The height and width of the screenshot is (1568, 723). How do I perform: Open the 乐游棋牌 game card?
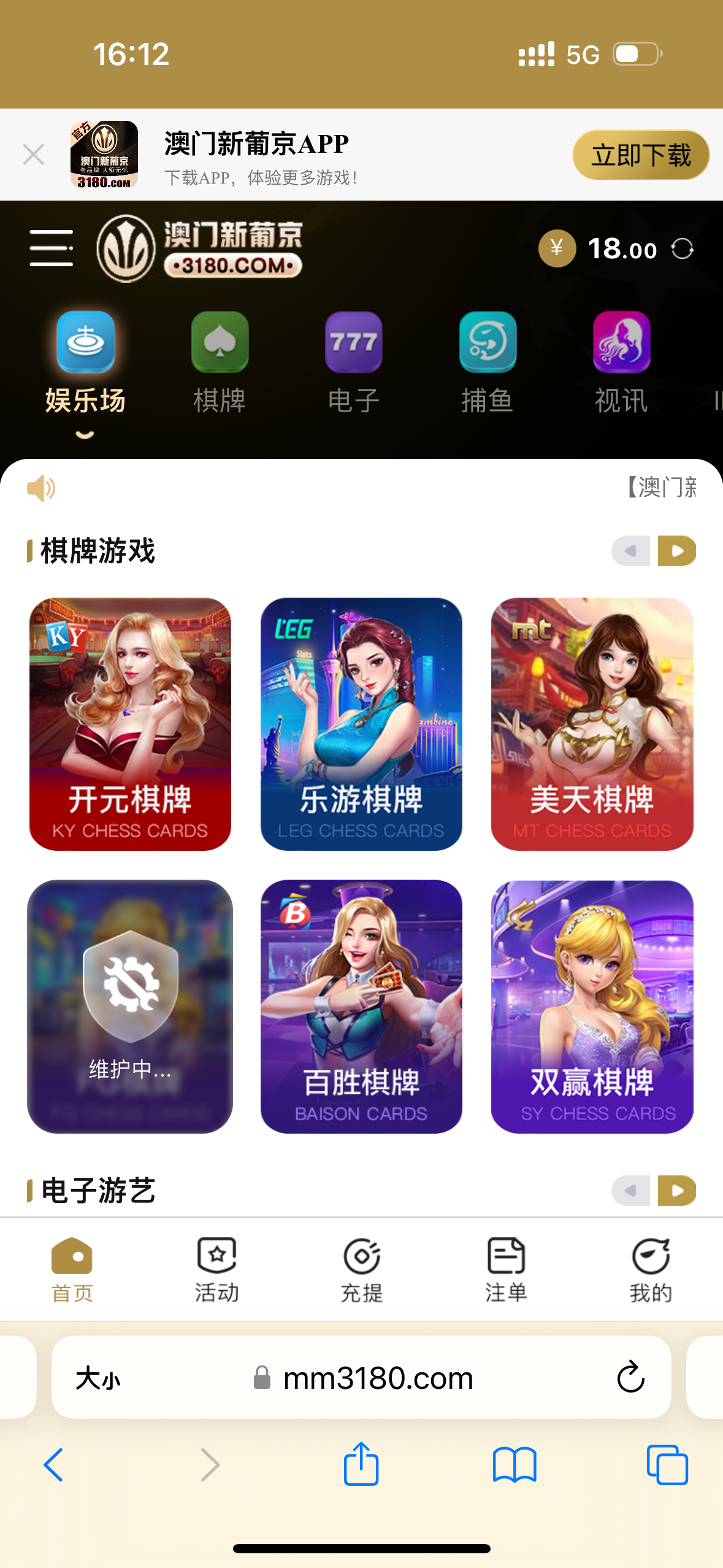pos(361,724)
